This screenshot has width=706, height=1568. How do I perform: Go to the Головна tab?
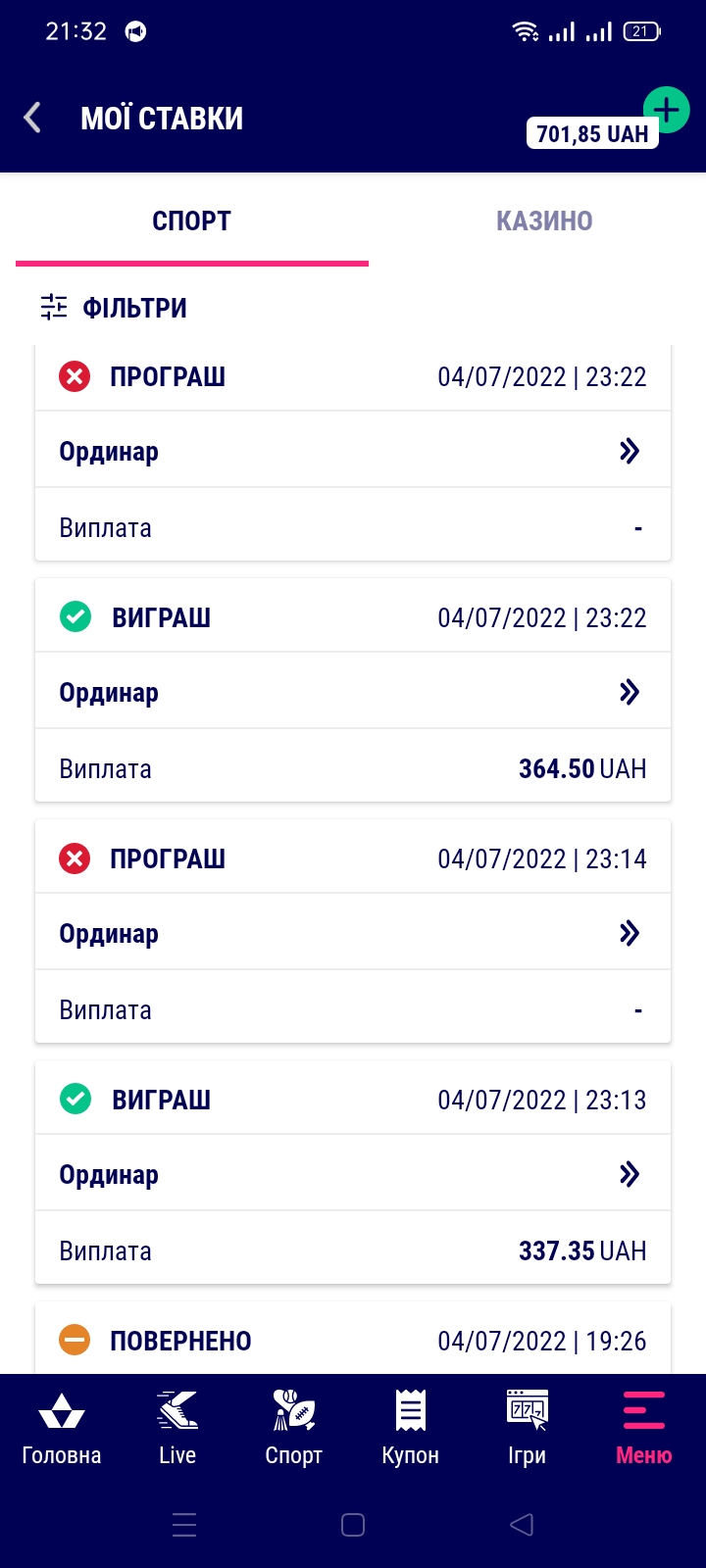tap(62, 1427)
